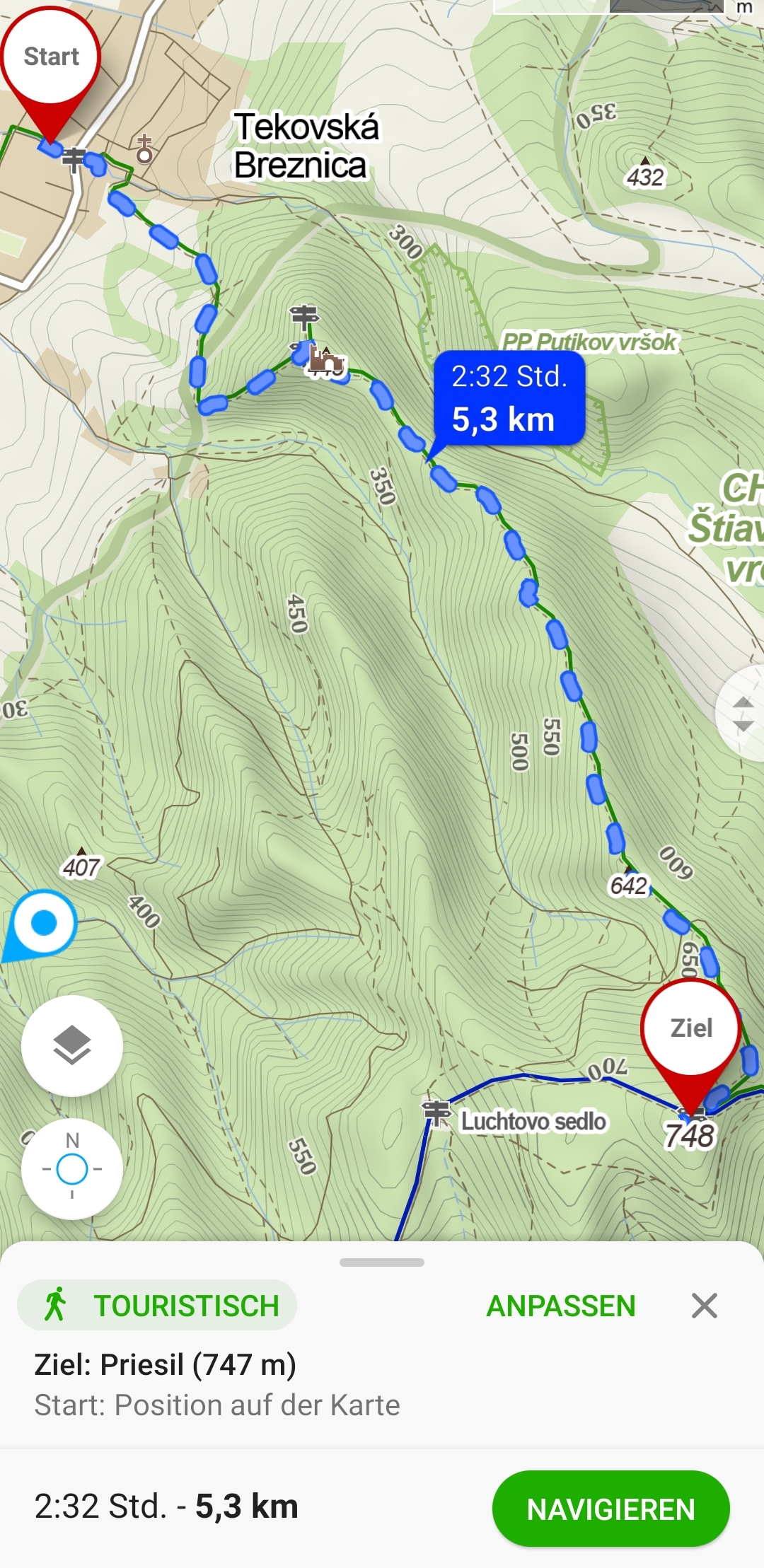Tap the 2:32 Std. 5,3 km route bubble
764x1568 pixels.
tap(509, 398)
